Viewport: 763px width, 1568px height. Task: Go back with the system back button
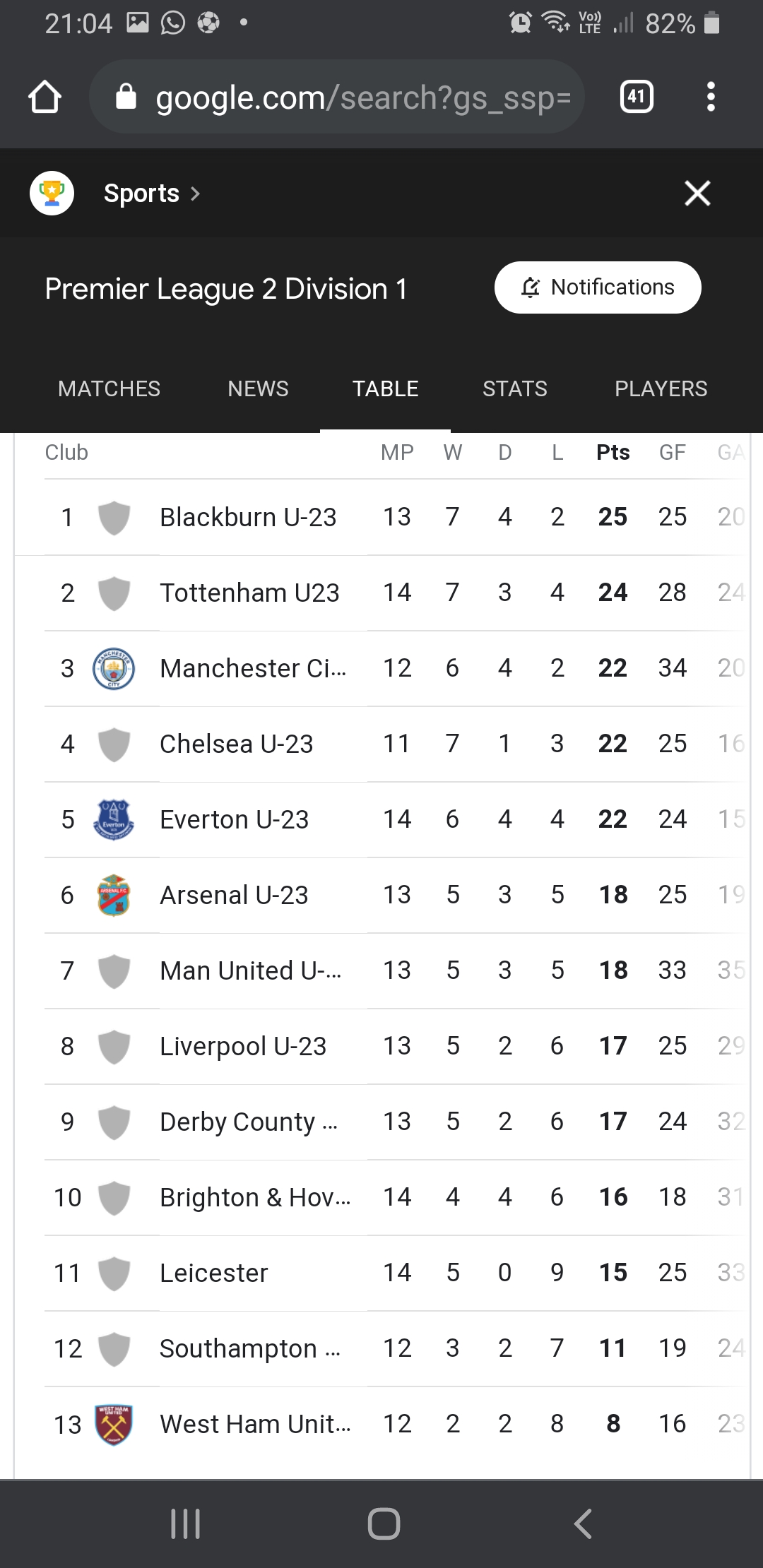[582, 1524]
